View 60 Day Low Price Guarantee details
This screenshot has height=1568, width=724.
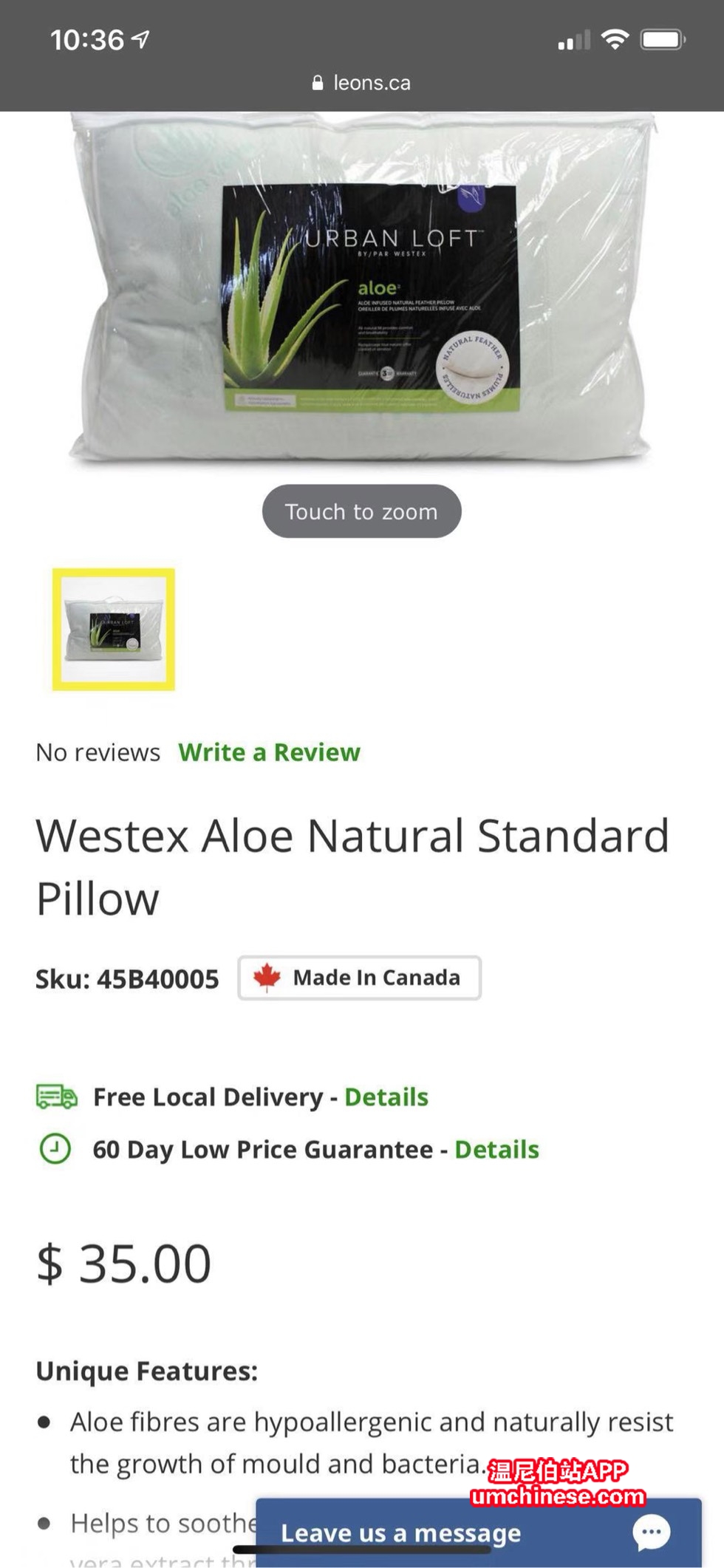496,1150
